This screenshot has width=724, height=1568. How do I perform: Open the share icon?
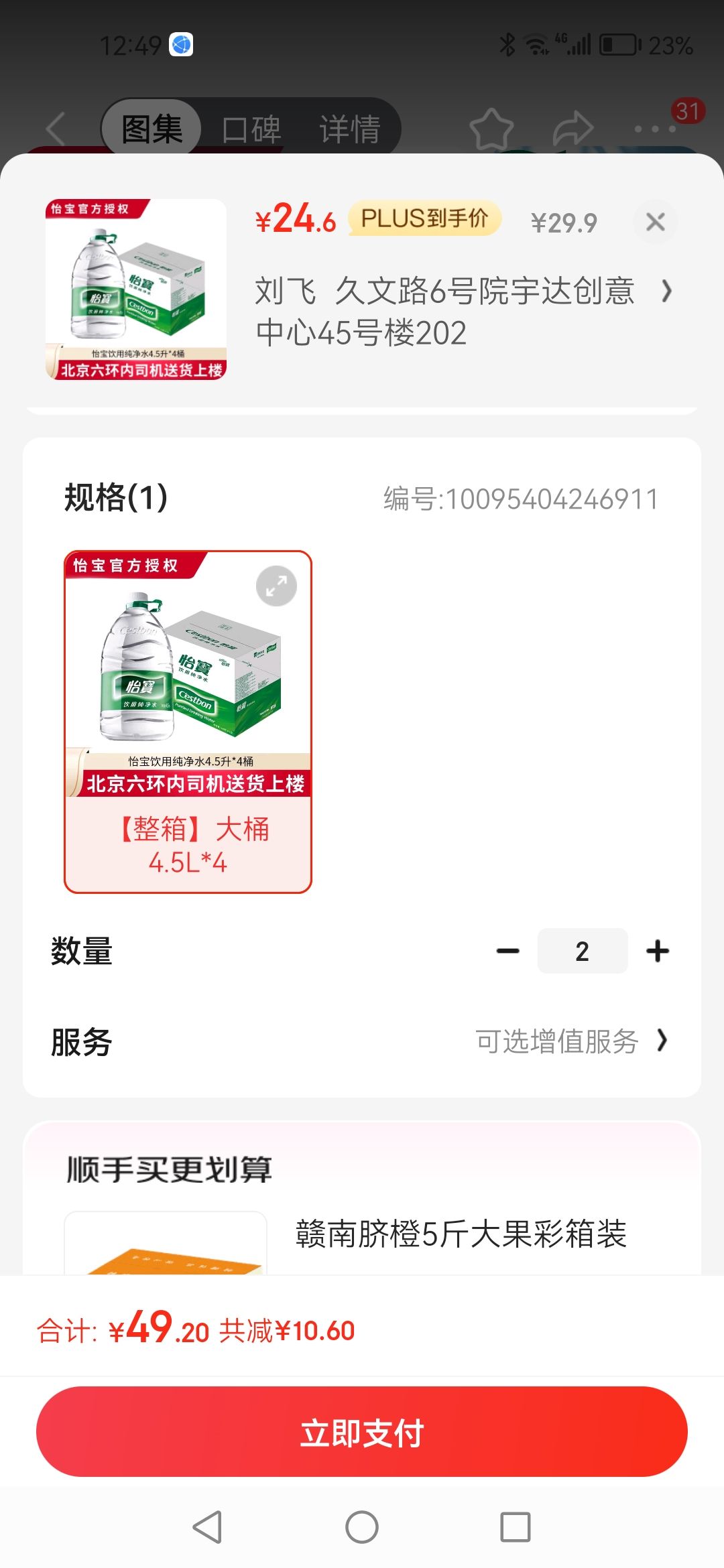tap(573, 127)
